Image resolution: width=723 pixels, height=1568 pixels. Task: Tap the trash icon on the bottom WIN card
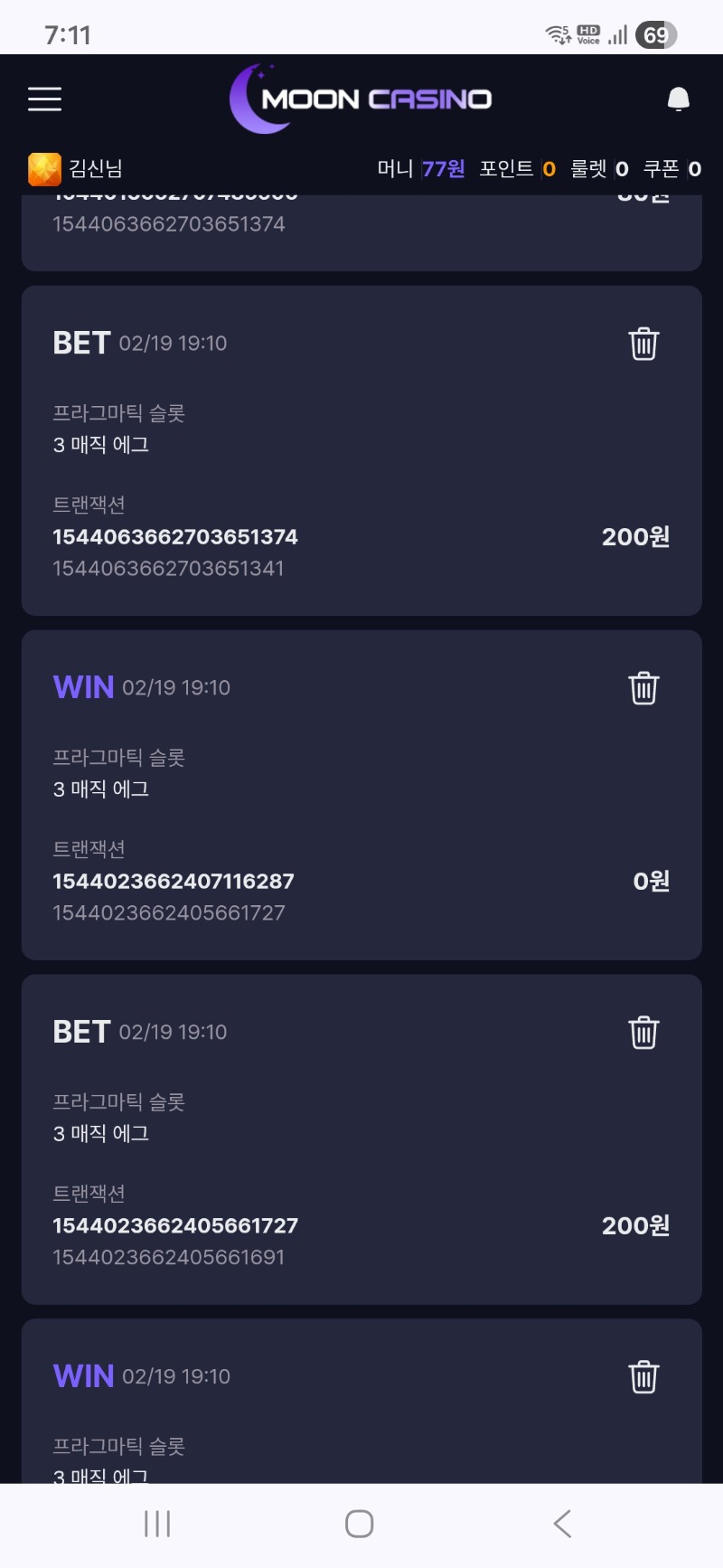pyautogui.click(x=643, y=1376)
